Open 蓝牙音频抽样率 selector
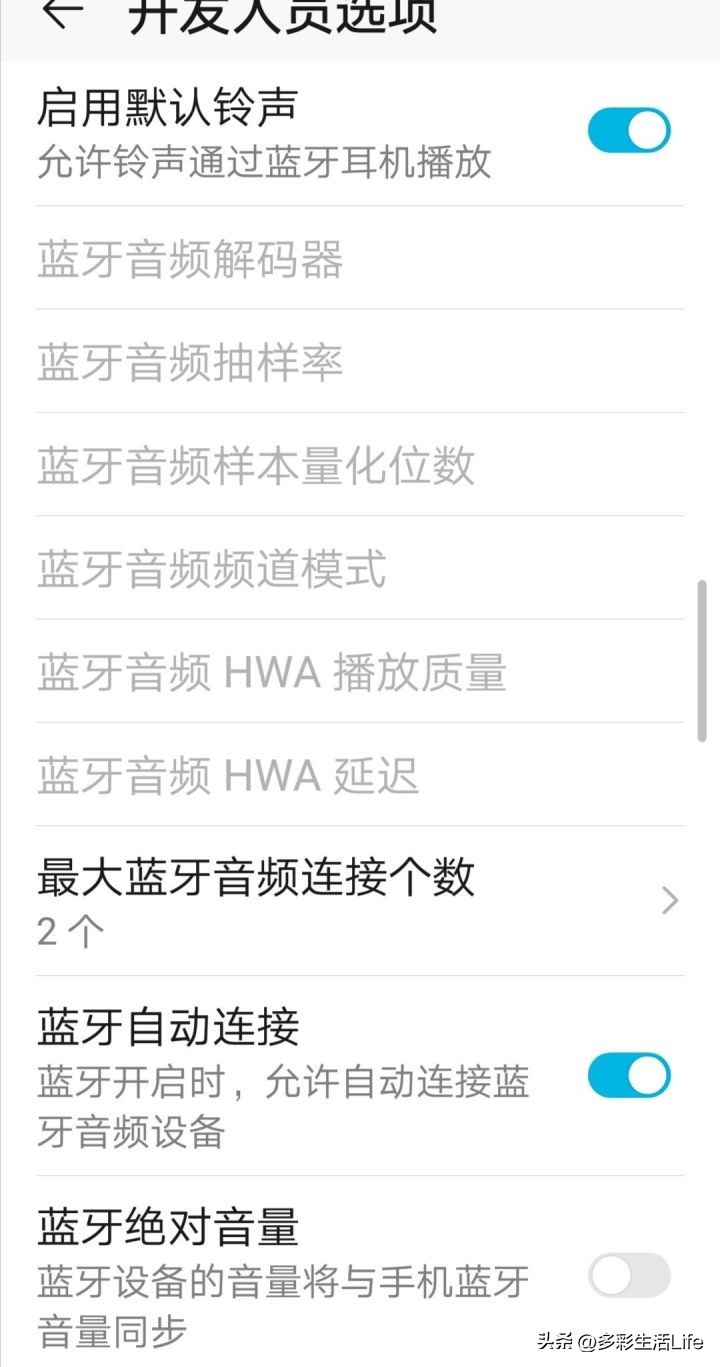Screen dimensions: 720x1367 pos(190,364)
